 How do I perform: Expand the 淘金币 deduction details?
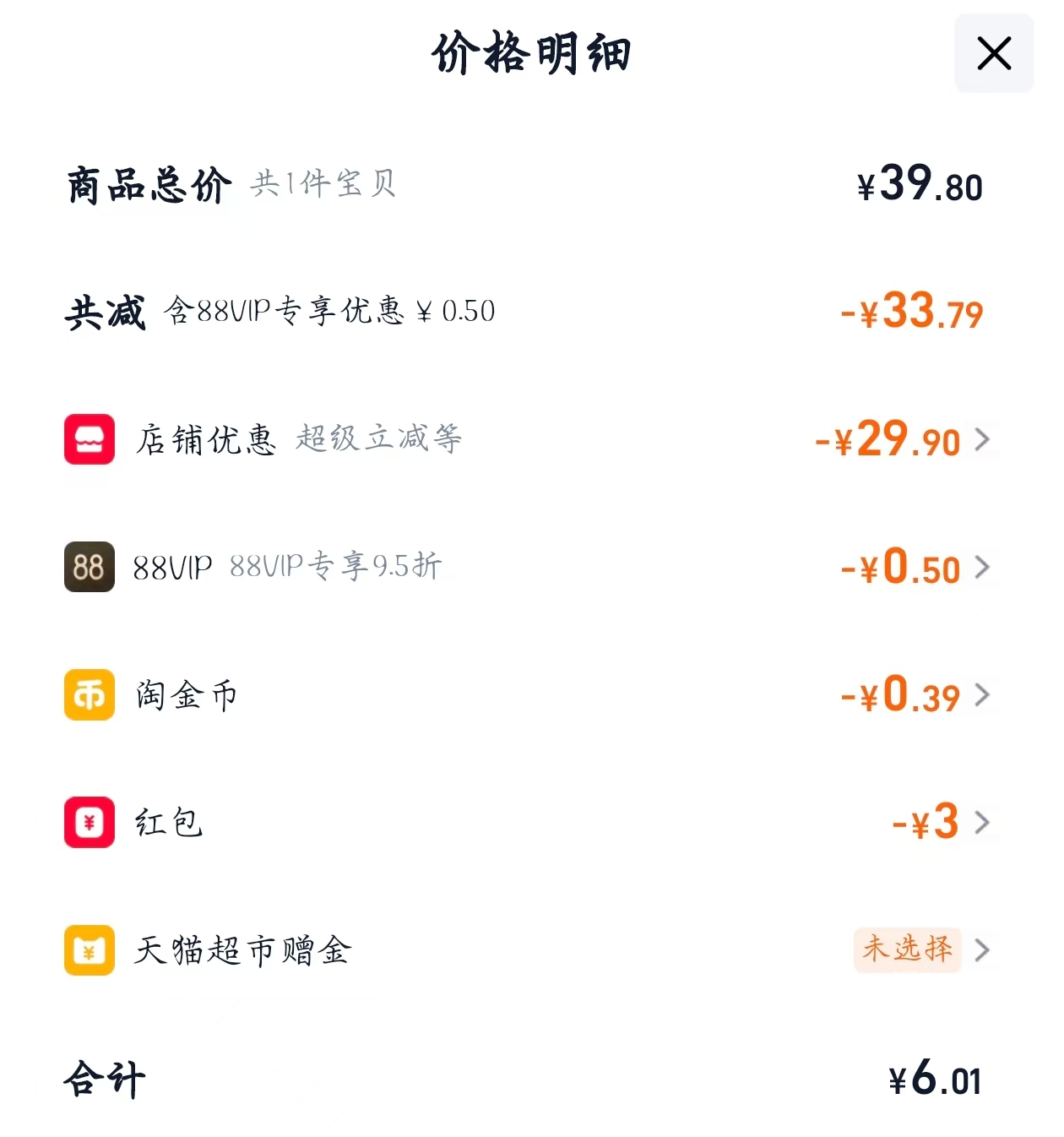click(x=982, y=695)
